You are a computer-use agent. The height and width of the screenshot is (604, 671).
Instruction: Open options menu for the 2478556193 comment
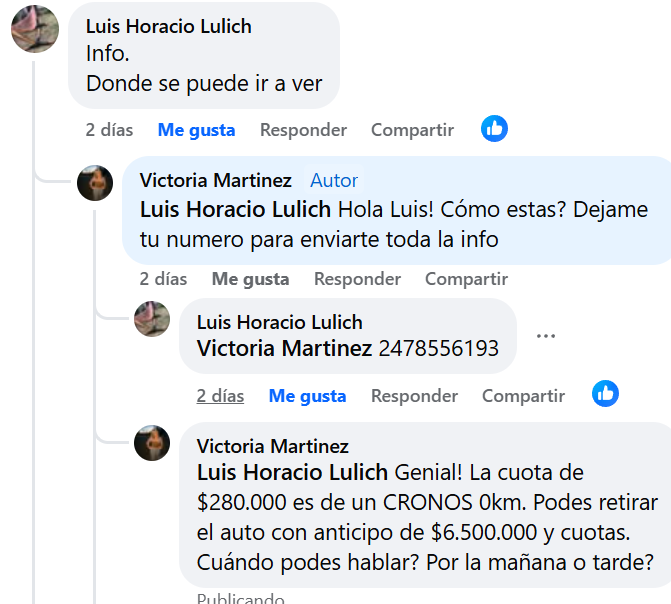(546, 336)
